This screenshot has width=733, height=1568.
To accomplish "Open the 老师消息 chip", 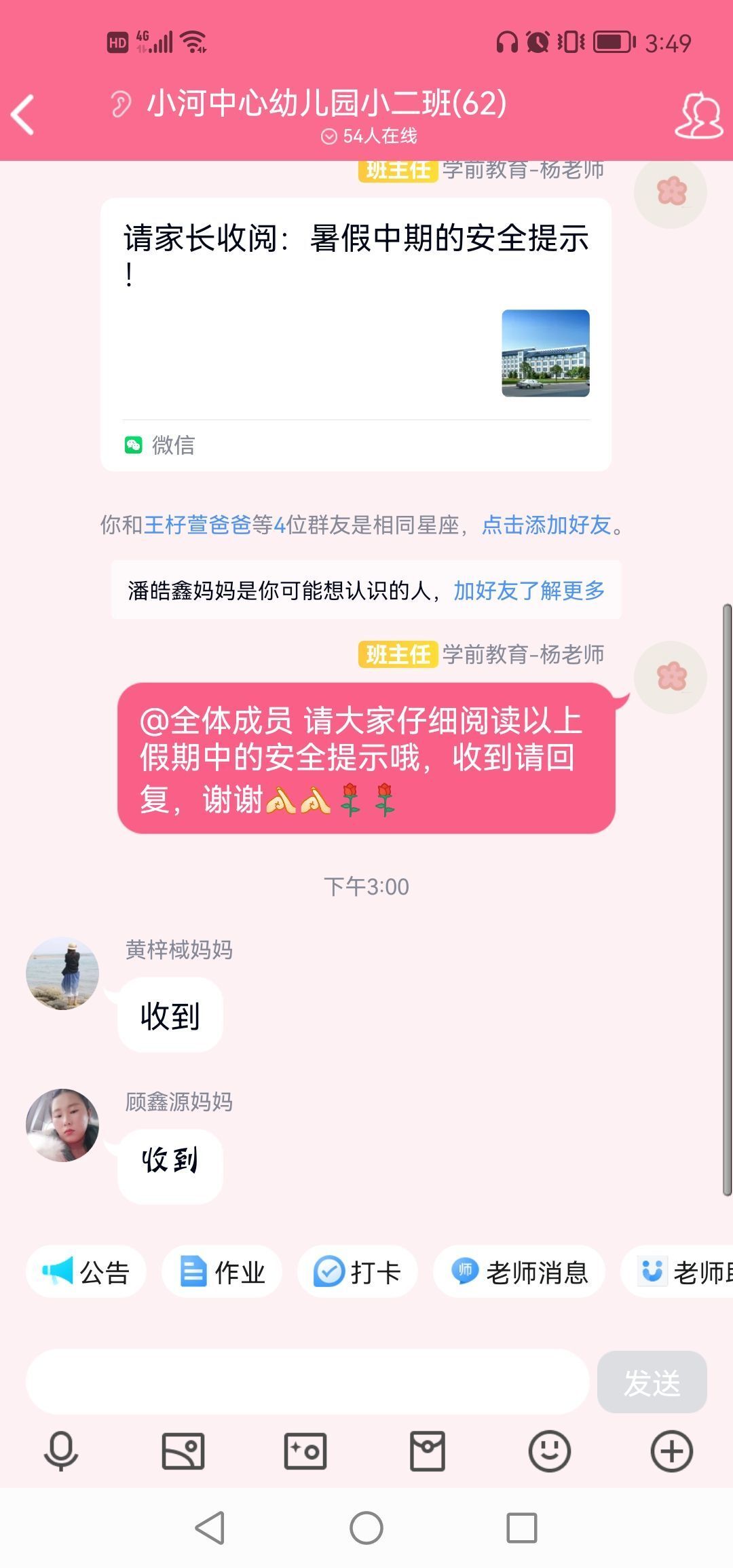I will 519,1272.
